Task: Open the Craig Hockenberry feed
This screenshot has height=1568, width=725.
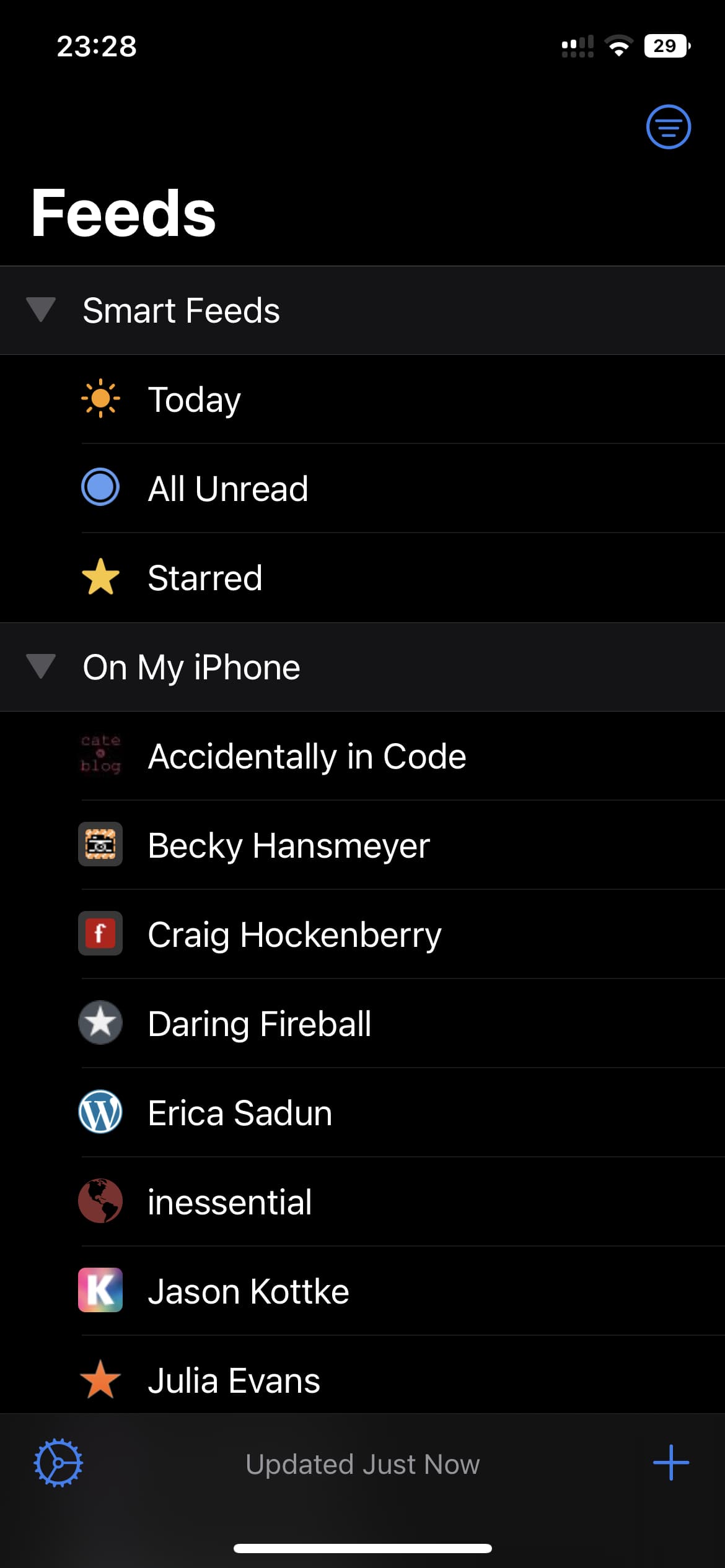Action: pos(362,934)
